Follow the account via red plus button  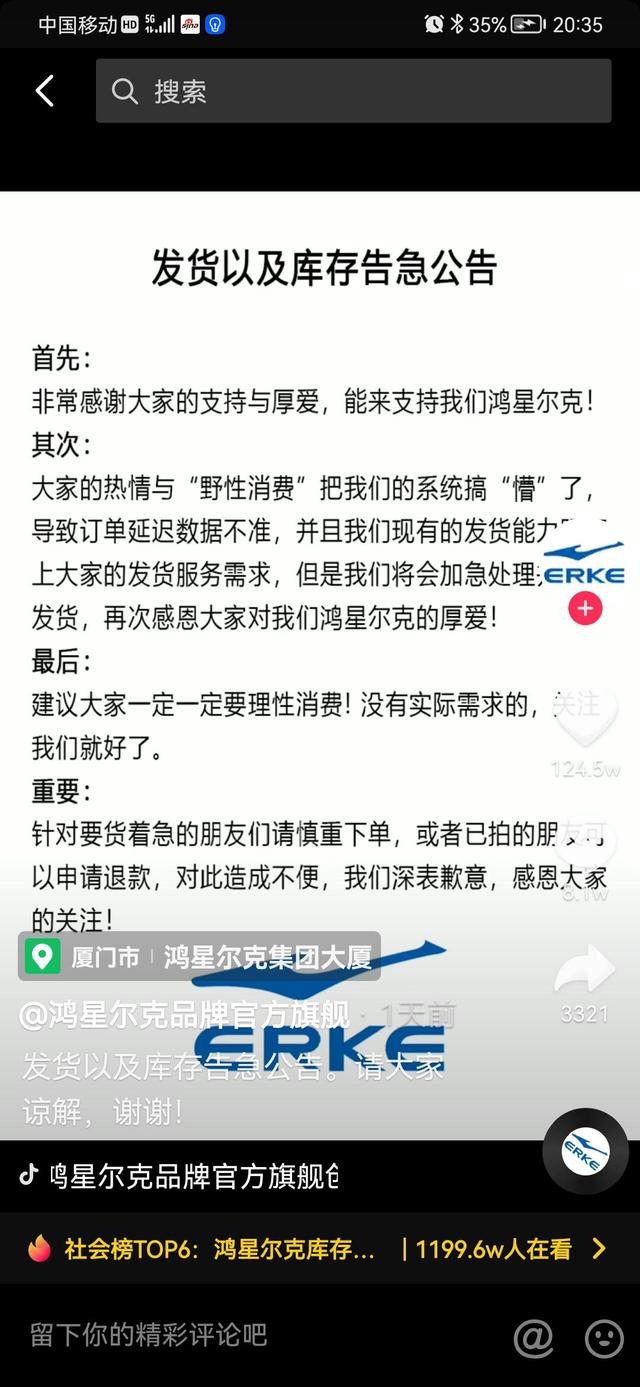(x=585, y=608)
